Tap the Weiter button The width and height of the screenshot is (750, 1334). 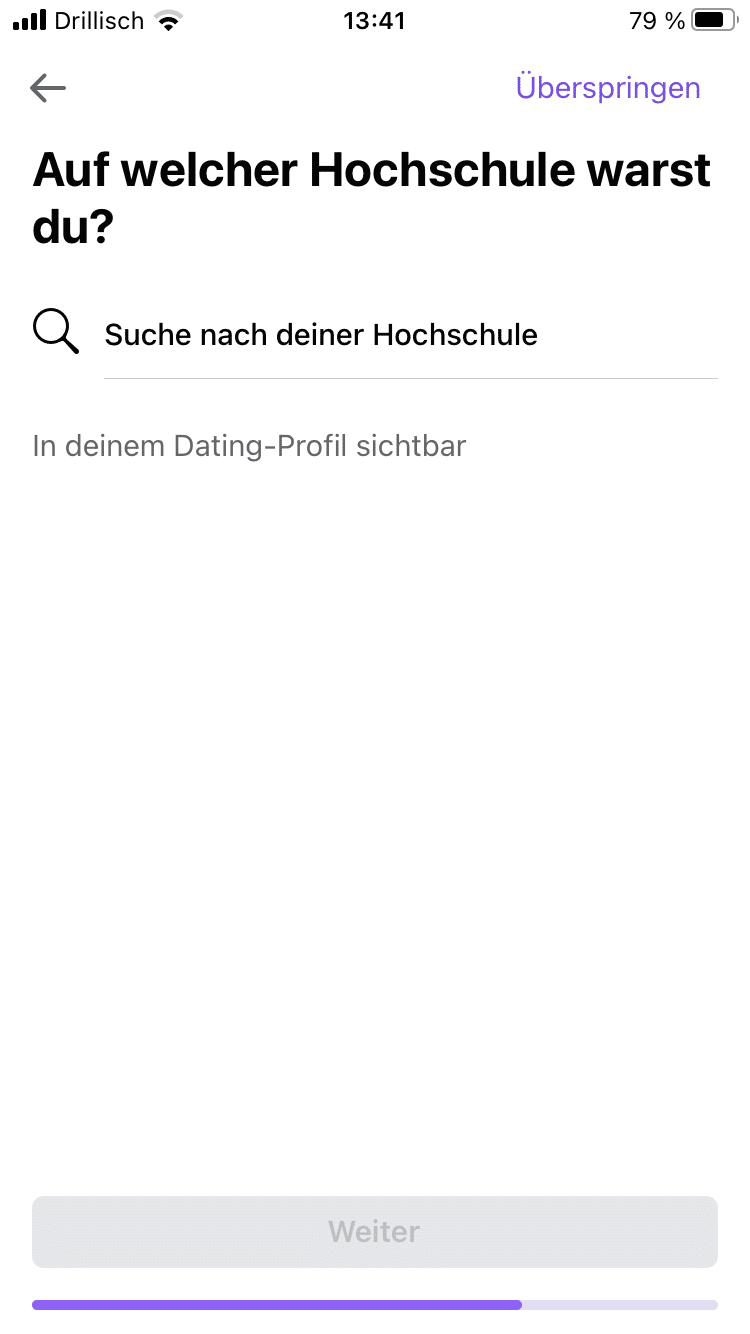tap(374, 1231)
